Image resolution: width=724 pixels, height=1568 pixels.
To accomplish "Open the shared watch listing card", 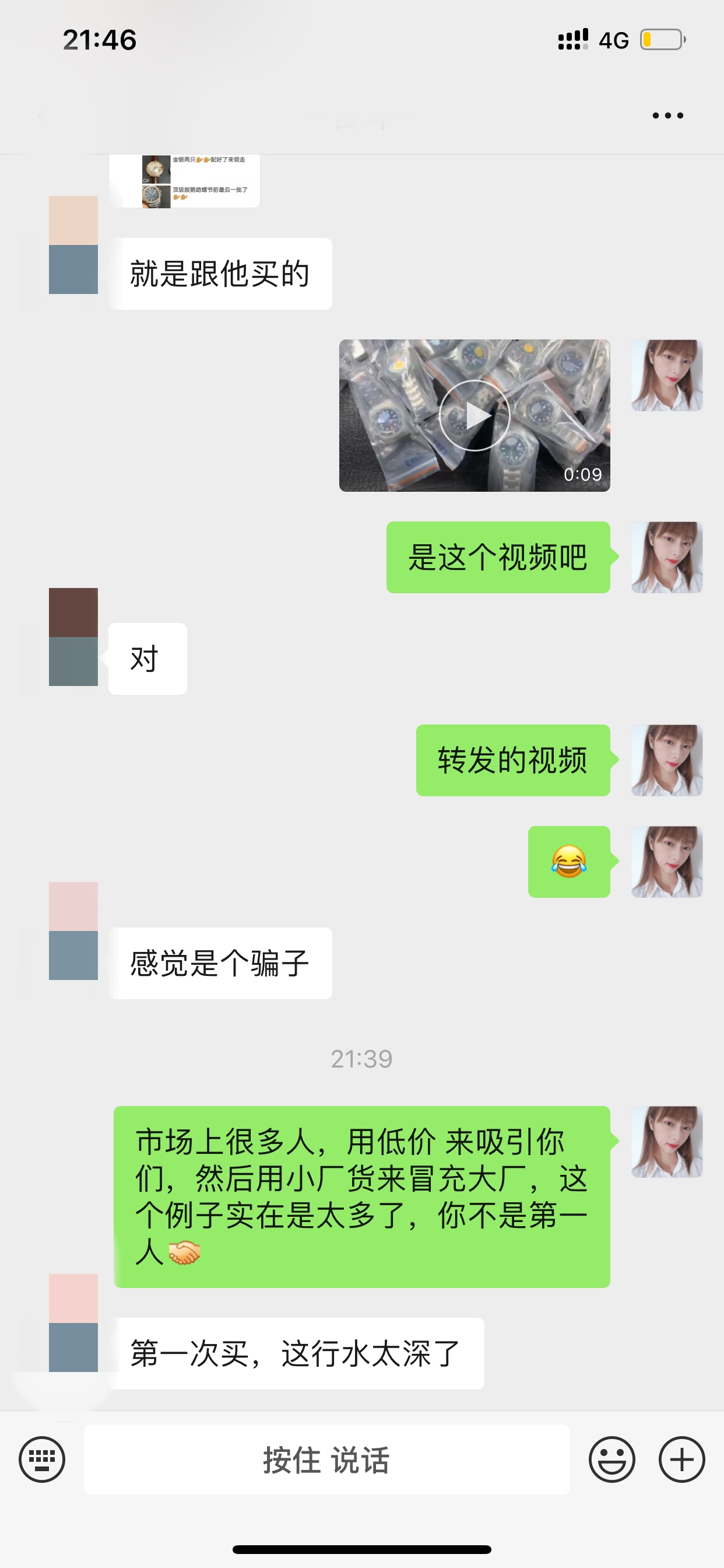I will tap(184, 181).
